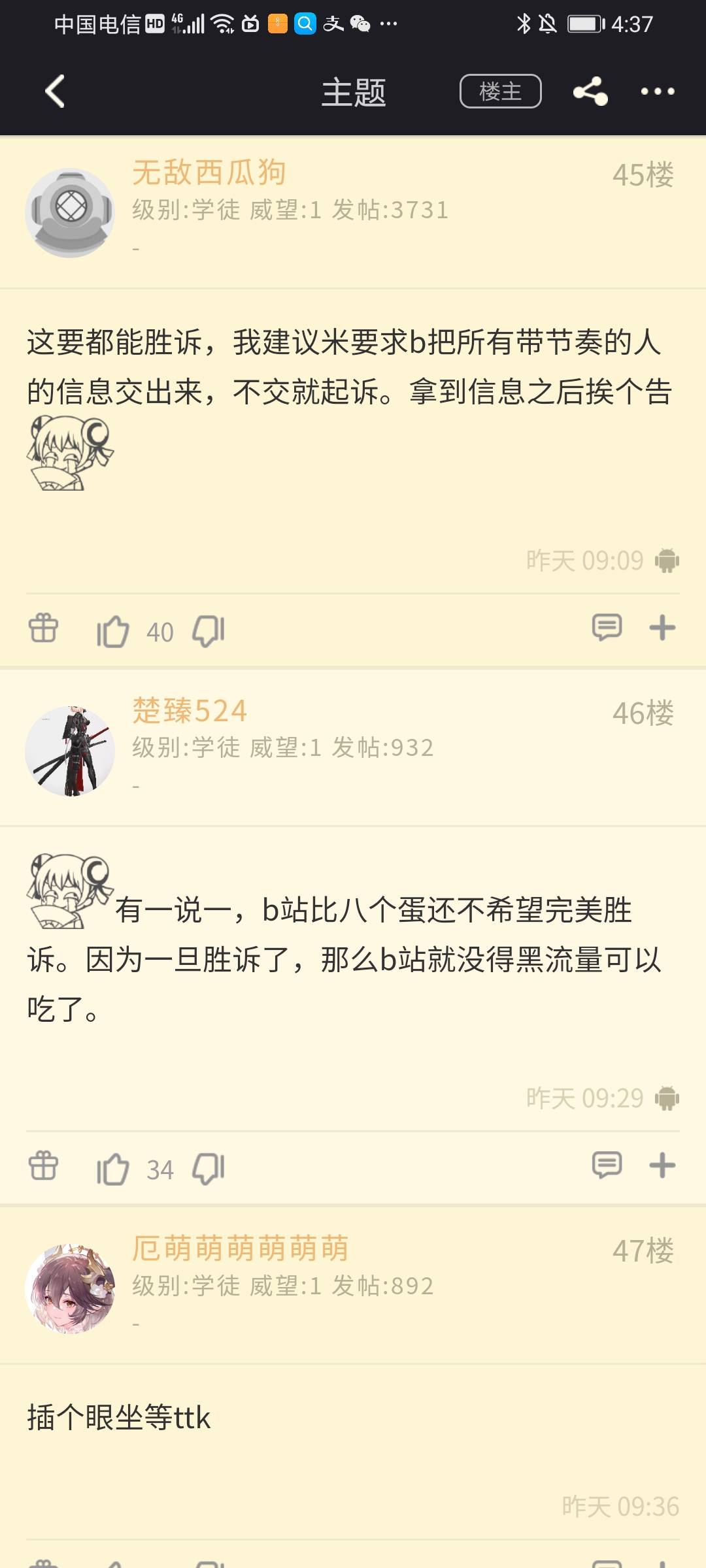706x1568 pixels.
Task: View the profile of username 无敌西瓜狗
Action: click(209, 172)
